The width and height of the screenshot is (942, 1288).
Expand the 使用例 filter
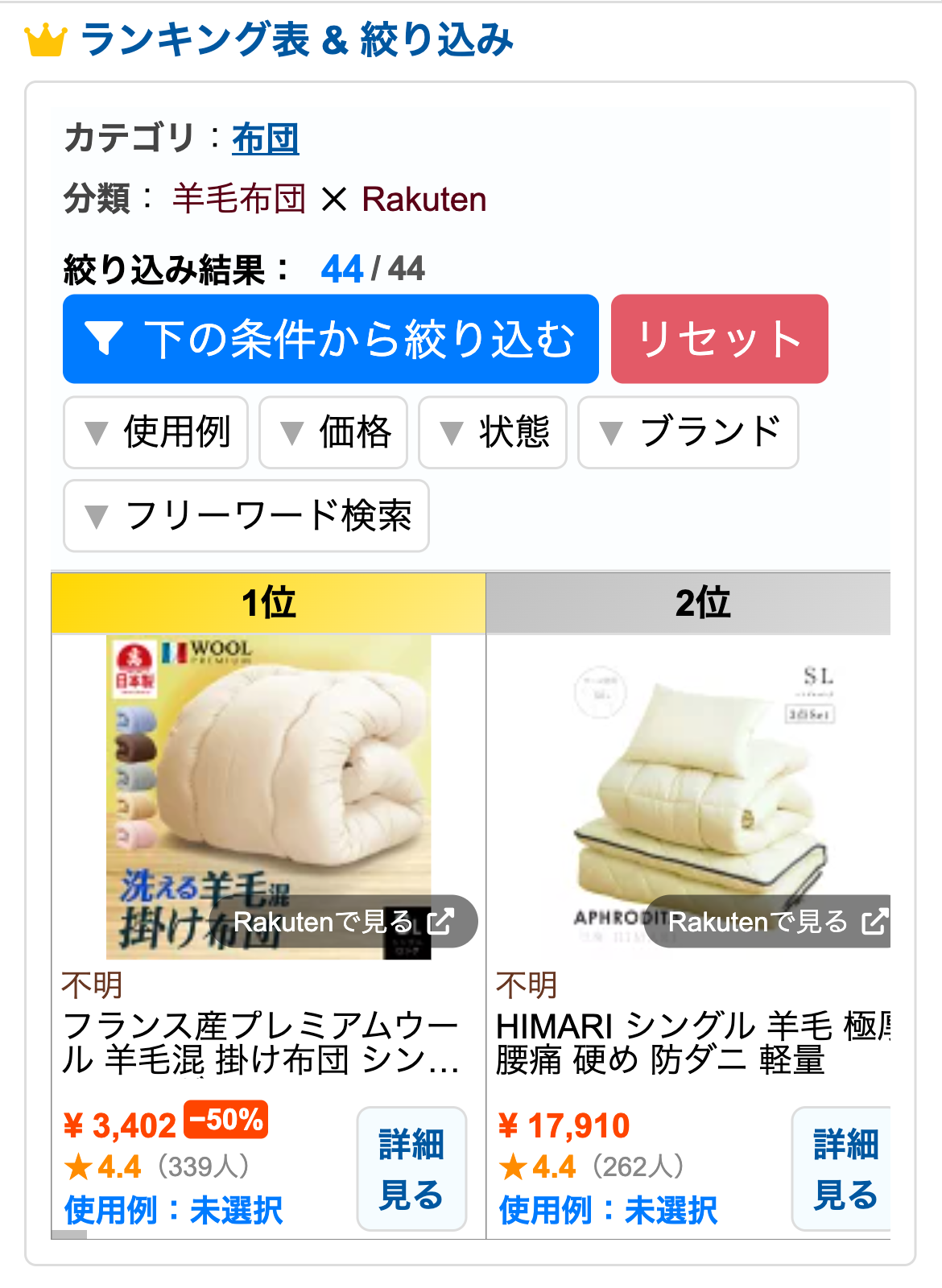coord(156,432)
